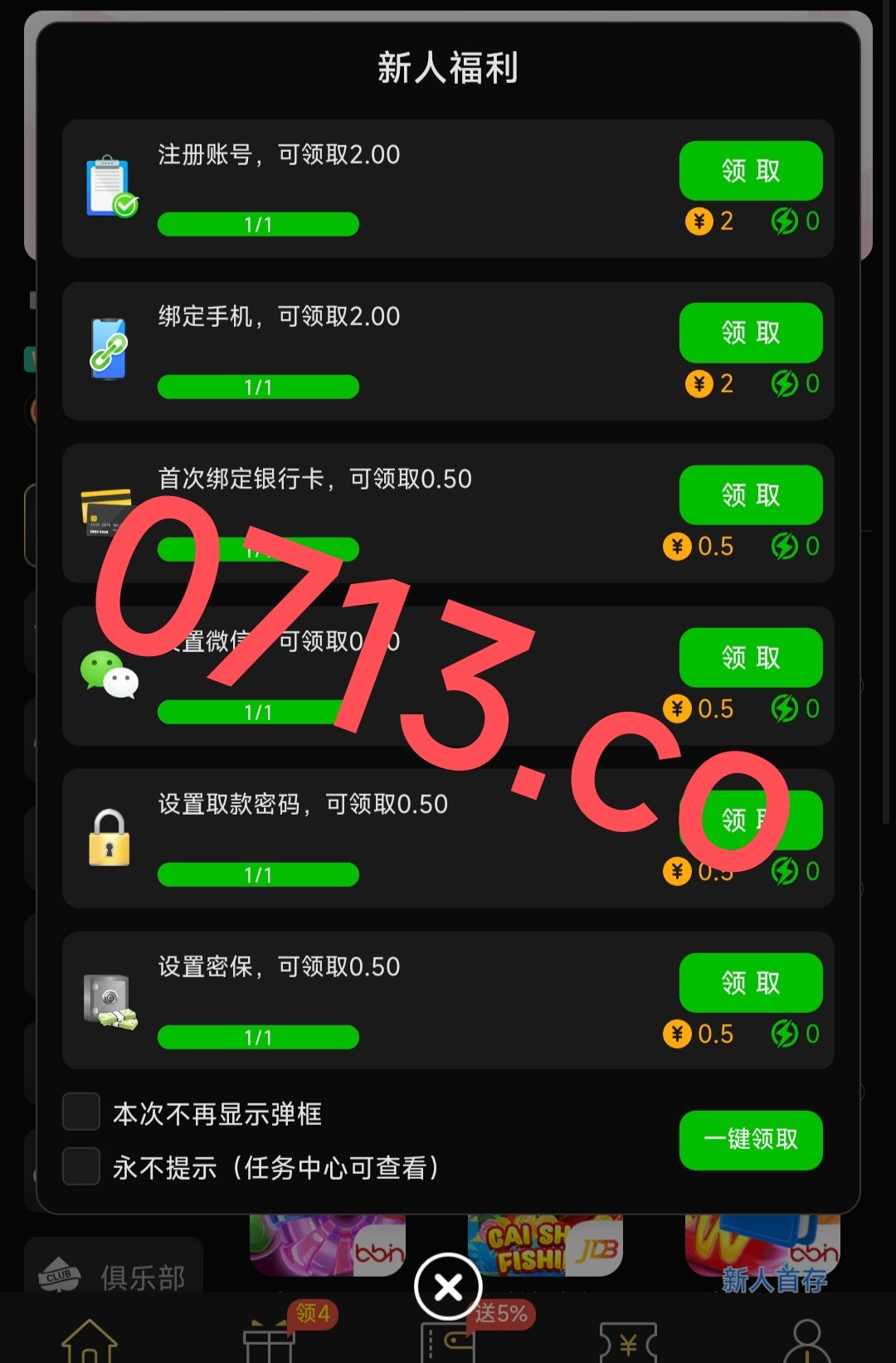This screenshot has width=896, height=1363.
Task: Claim the 设置密保 security reward
Action: point(750,983)
